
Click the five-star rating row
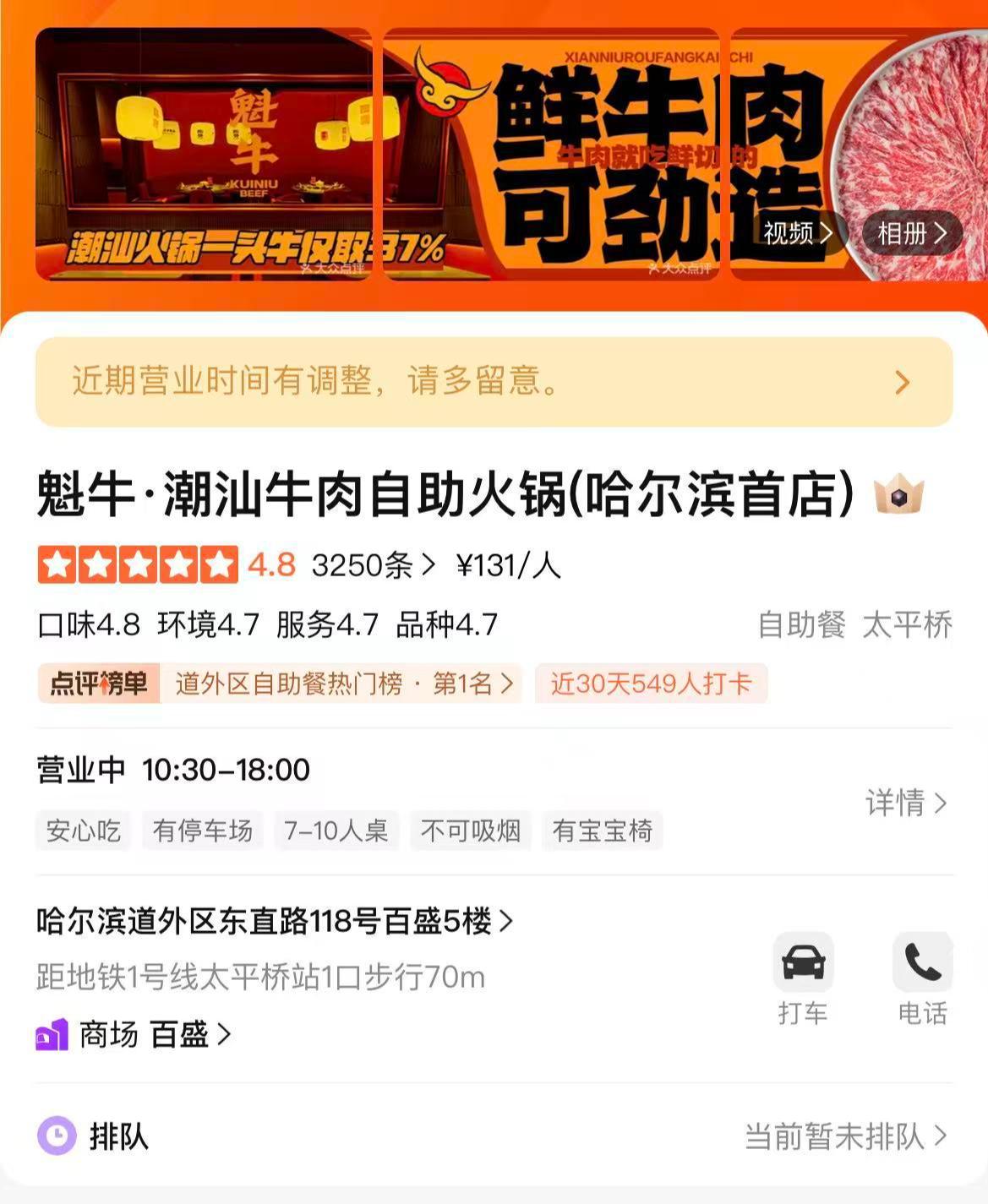click(135, 564)
